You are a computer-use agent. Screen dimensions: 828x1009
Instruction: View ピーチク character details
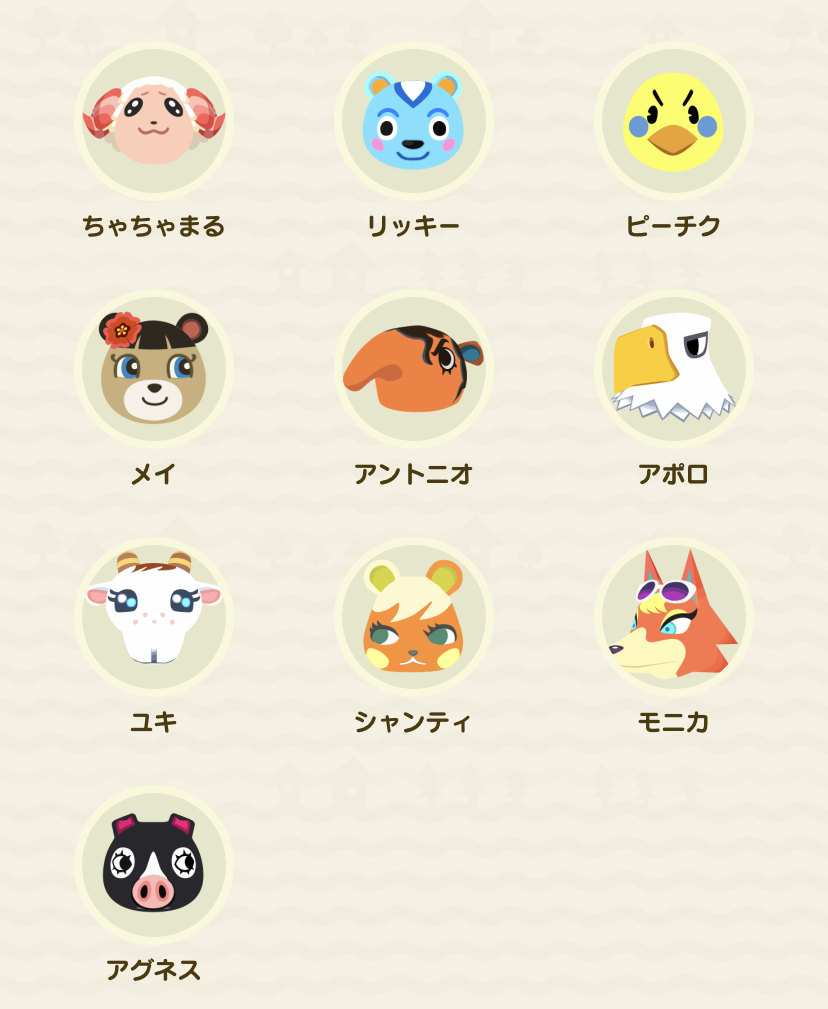coord(673,122)
